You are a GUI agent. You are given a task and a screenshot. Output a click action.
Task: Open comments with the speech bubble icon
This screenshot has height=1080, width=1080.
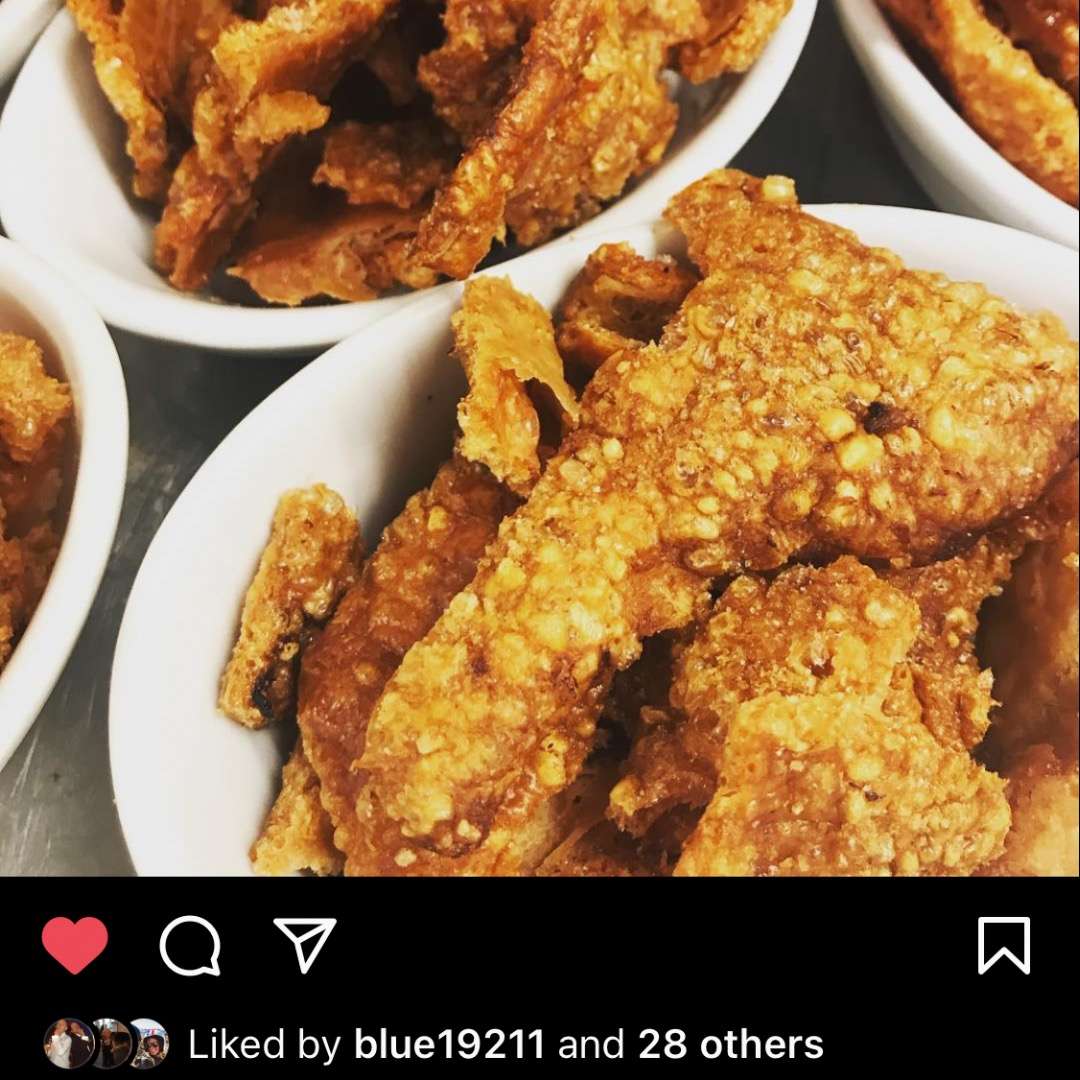point(190,945)
